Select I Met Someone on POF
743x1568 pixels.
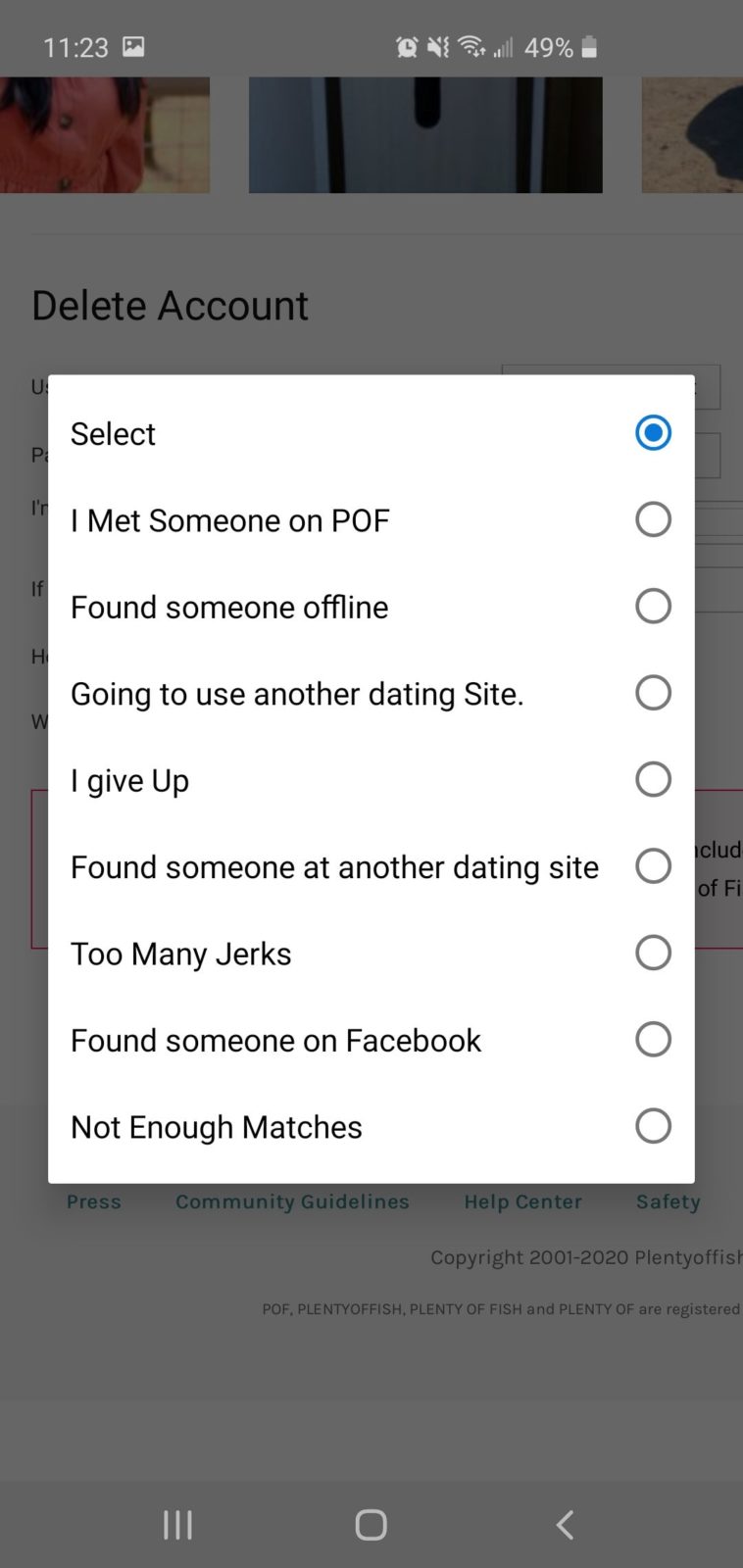(371, 519)
